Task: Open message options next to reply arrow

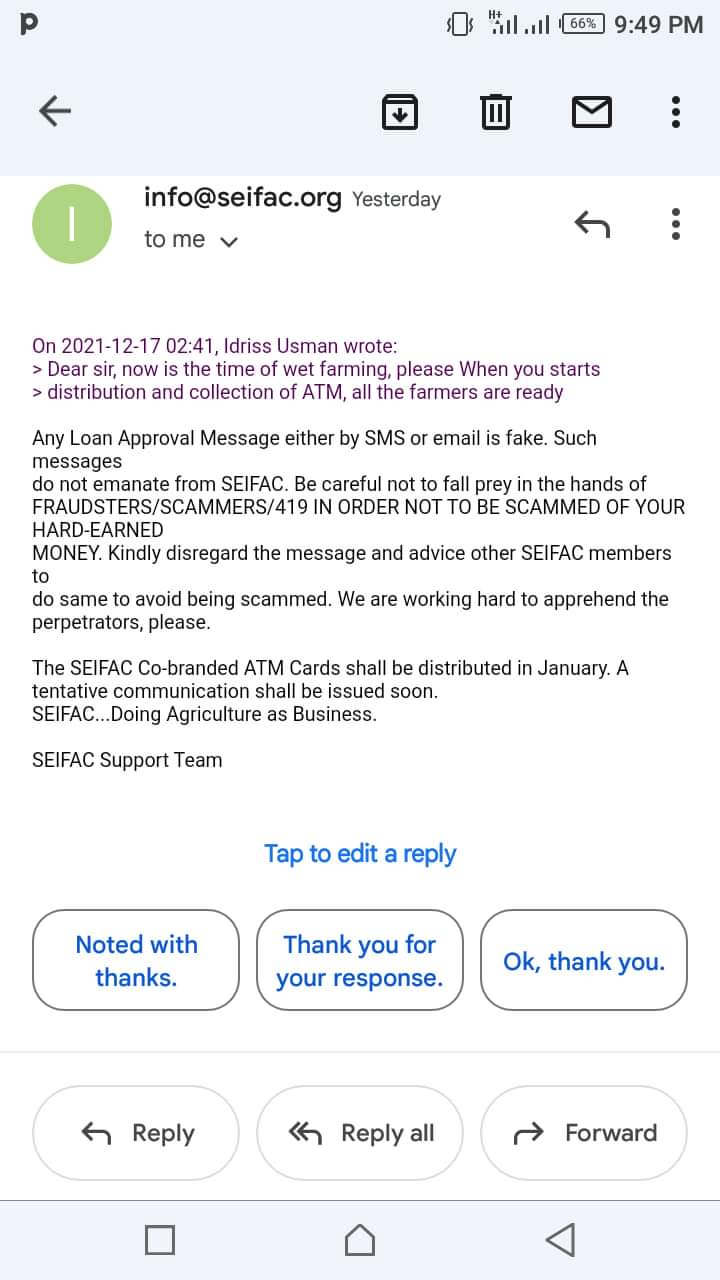Action: tap(676, 224)
